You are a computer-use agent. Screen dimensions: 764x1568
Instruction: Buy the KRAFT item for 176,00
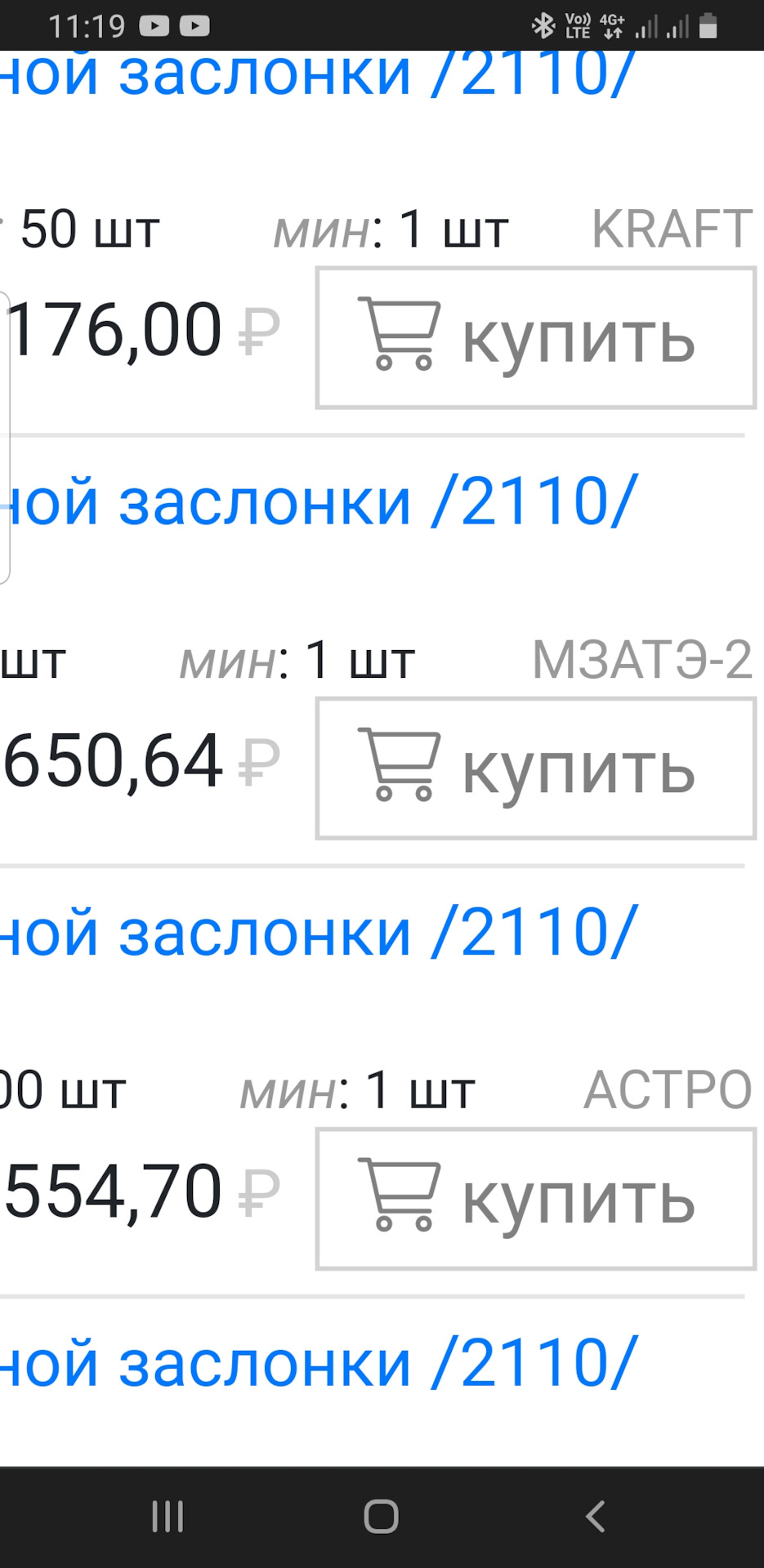535,337
